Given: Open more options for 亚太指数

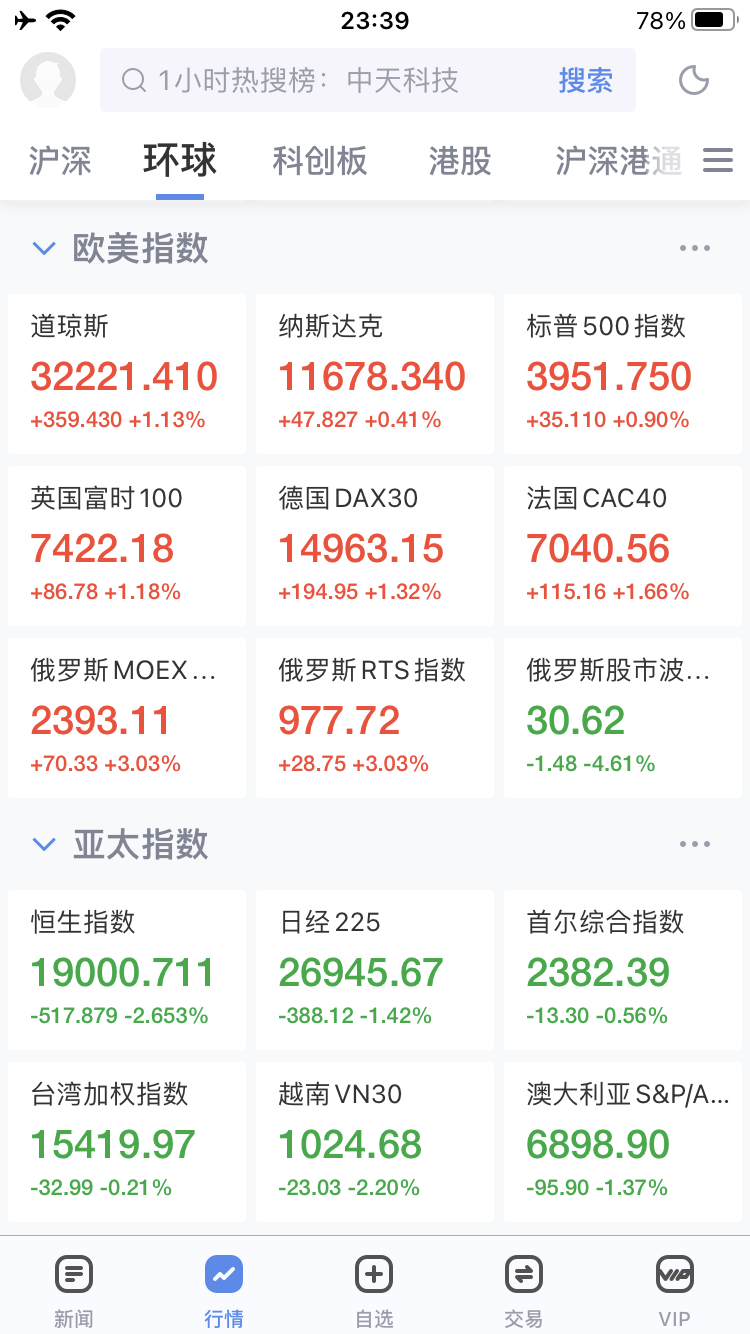Looking at the screenshot, I should pos(695,844).
